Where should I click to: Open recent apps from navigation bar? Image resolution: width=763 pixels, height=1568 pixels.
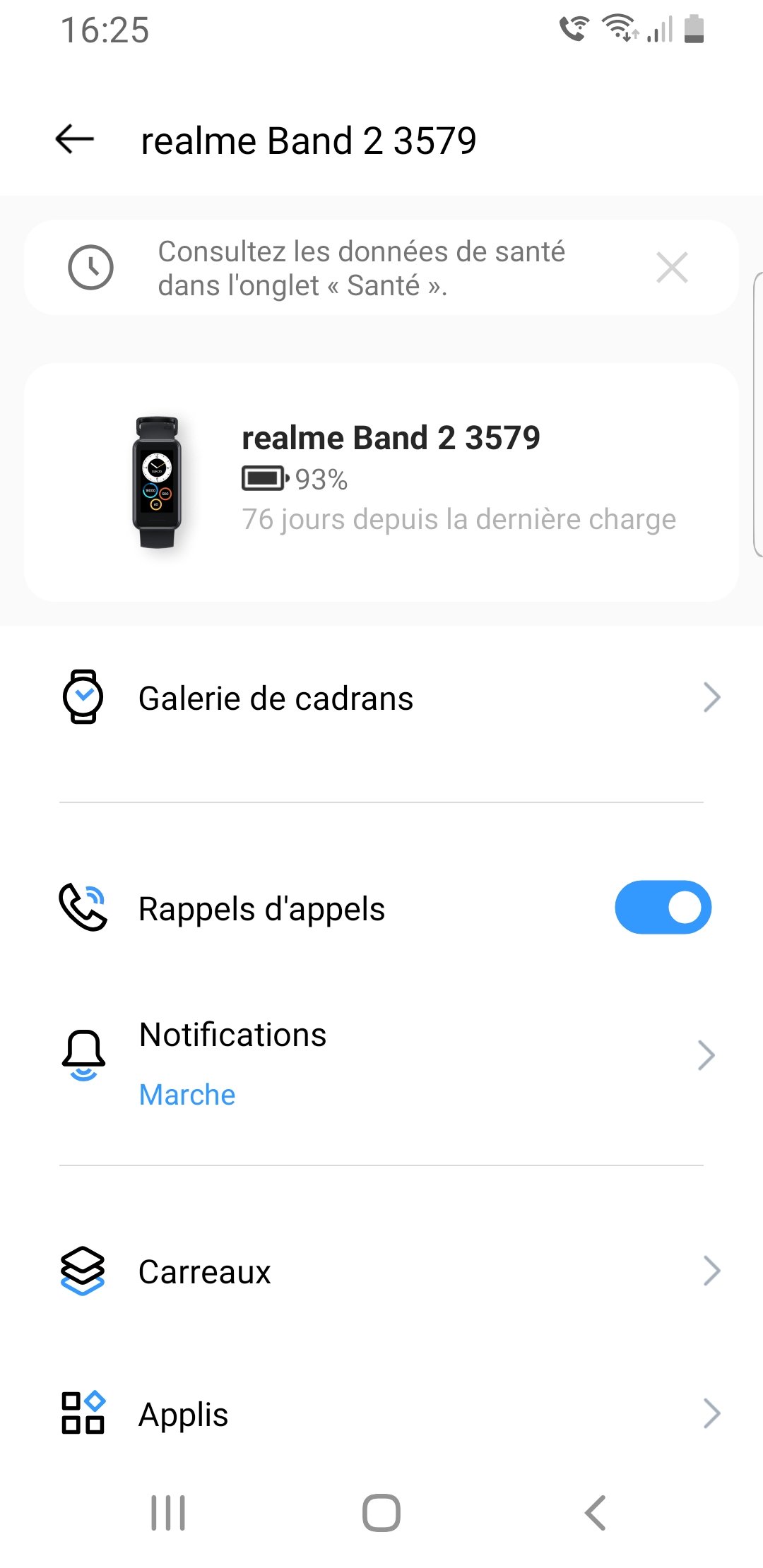(x=168, y=1513)
